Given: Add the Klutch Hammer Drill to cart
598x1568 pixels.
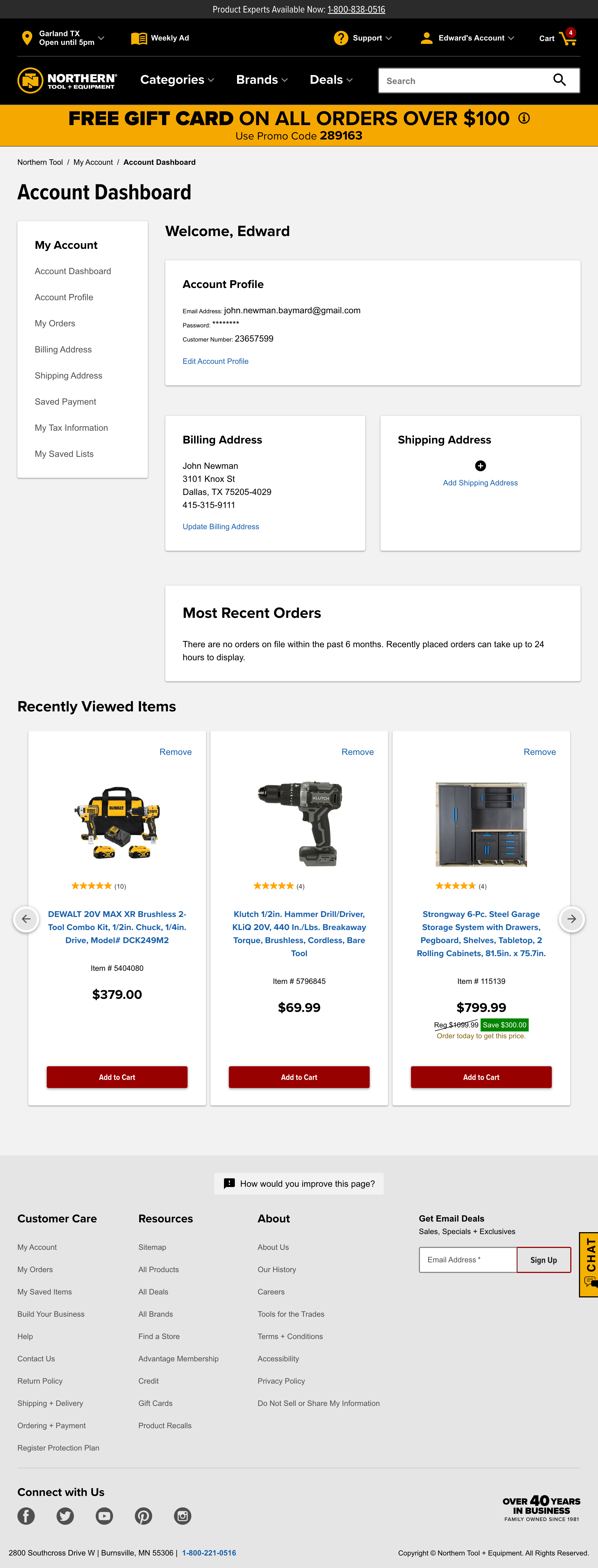Looking at the screenshot, I should 299,1077.
